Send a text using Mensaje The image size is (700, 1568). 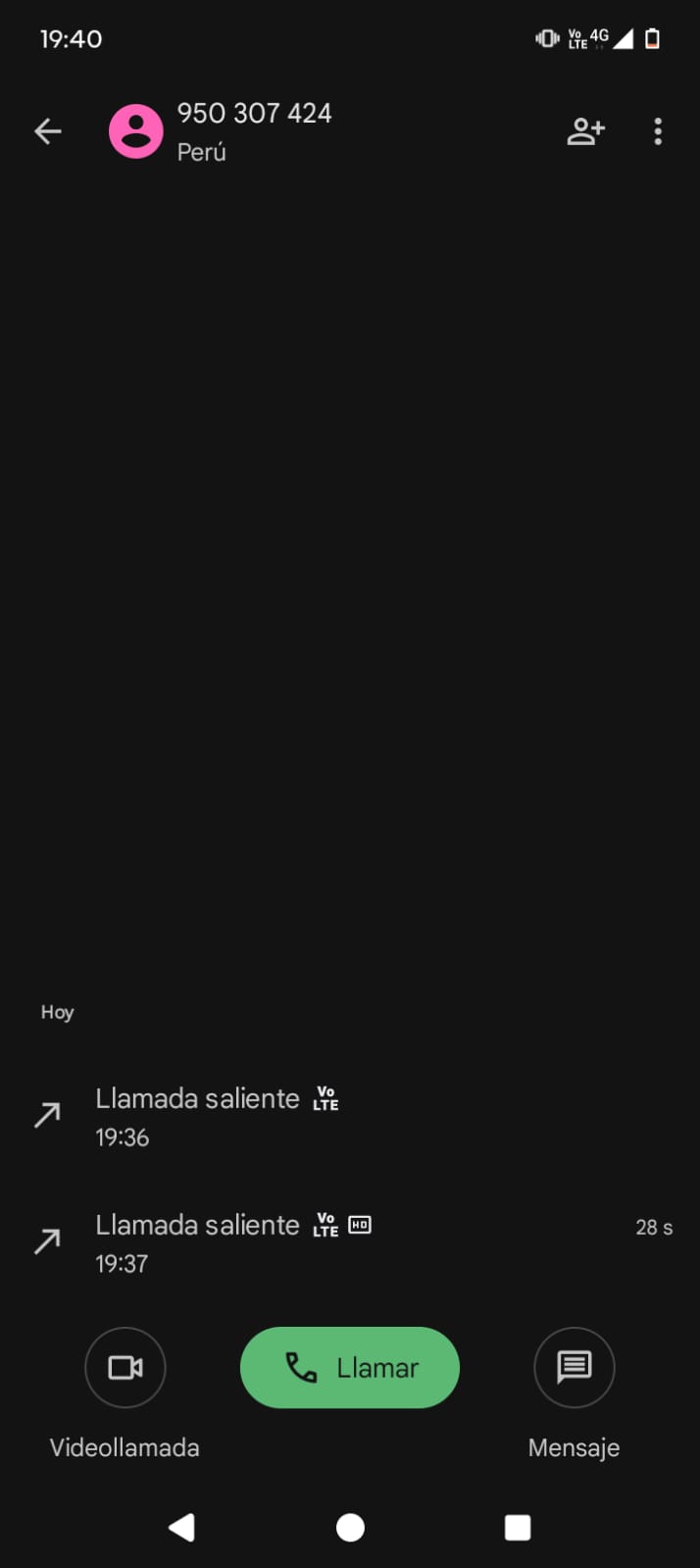point(574,1367)
